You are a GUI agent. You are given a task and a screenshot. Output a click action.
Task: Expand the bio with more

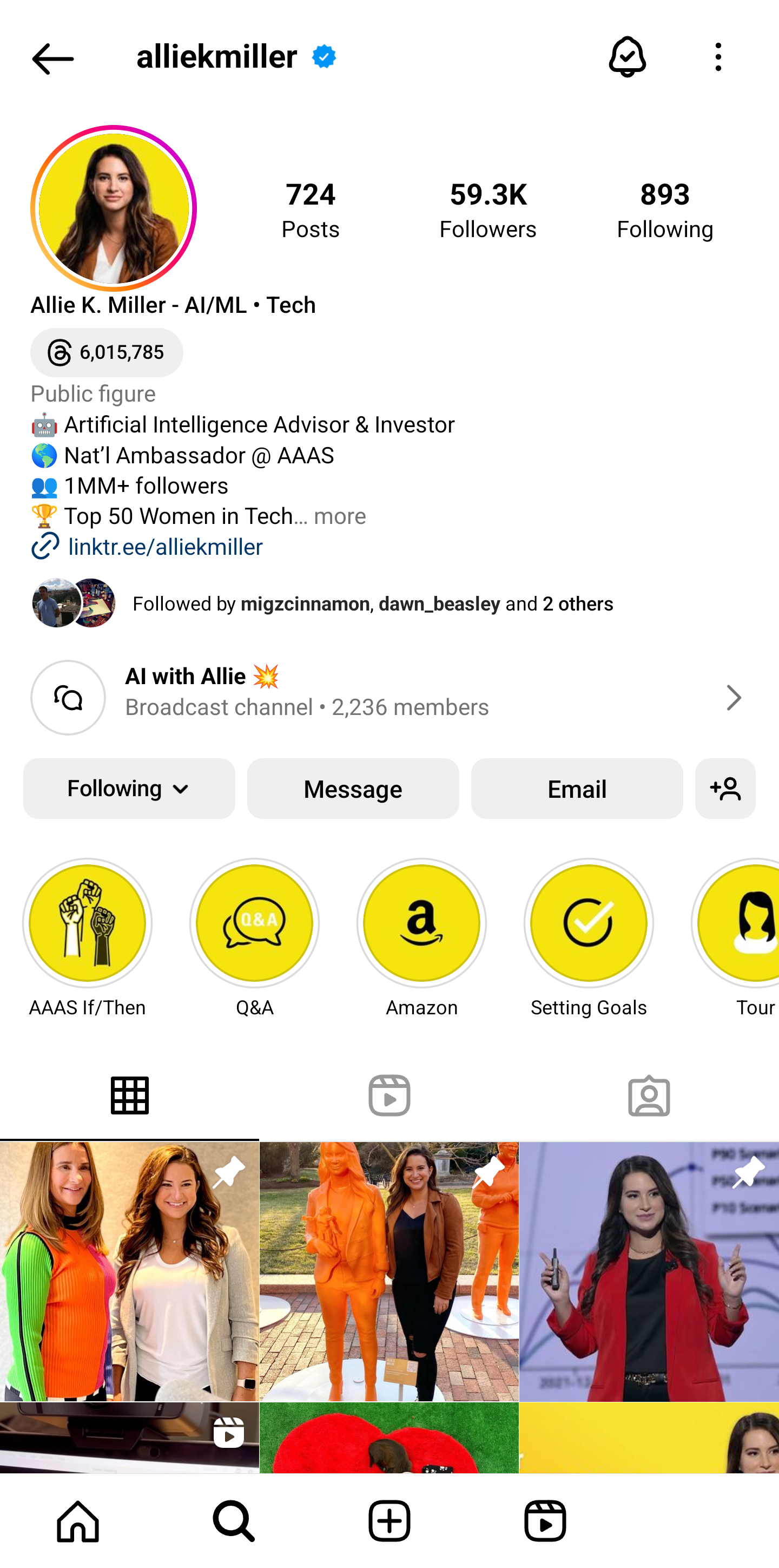[340, 516]
